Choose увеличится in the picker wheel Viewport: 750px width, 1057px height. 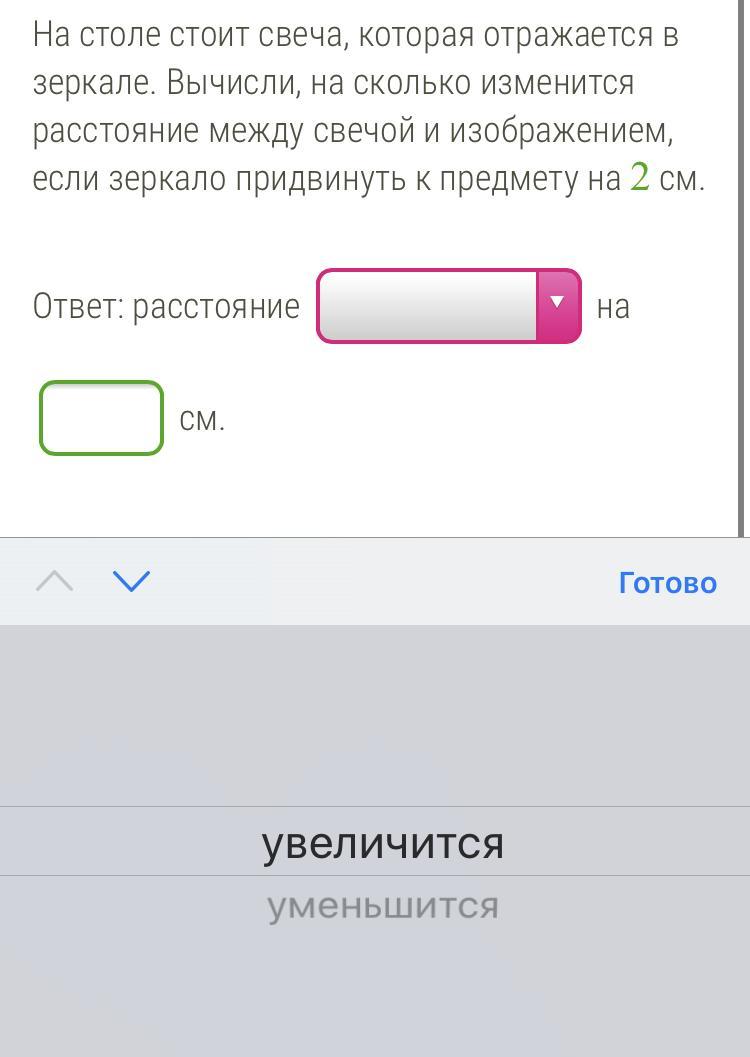[382, 842]
